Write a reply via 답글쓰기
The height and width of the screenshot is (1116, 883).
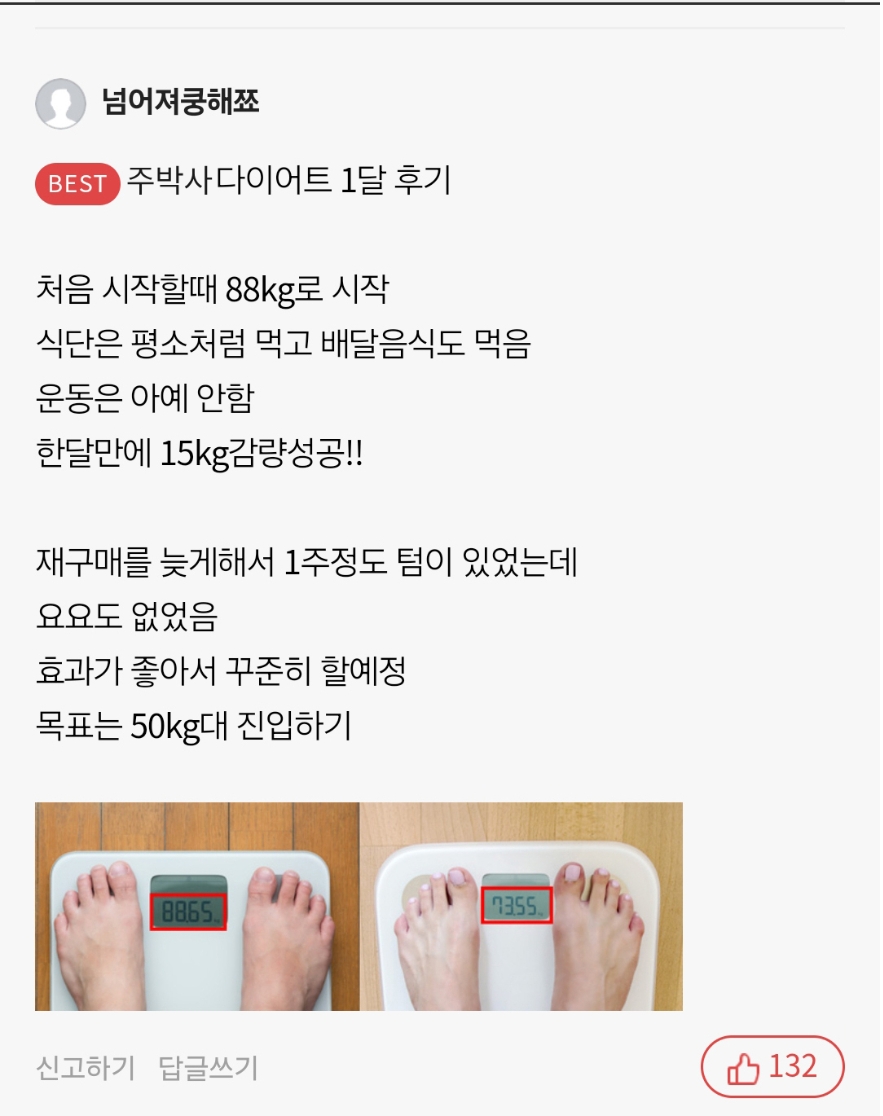[208, 1068]
